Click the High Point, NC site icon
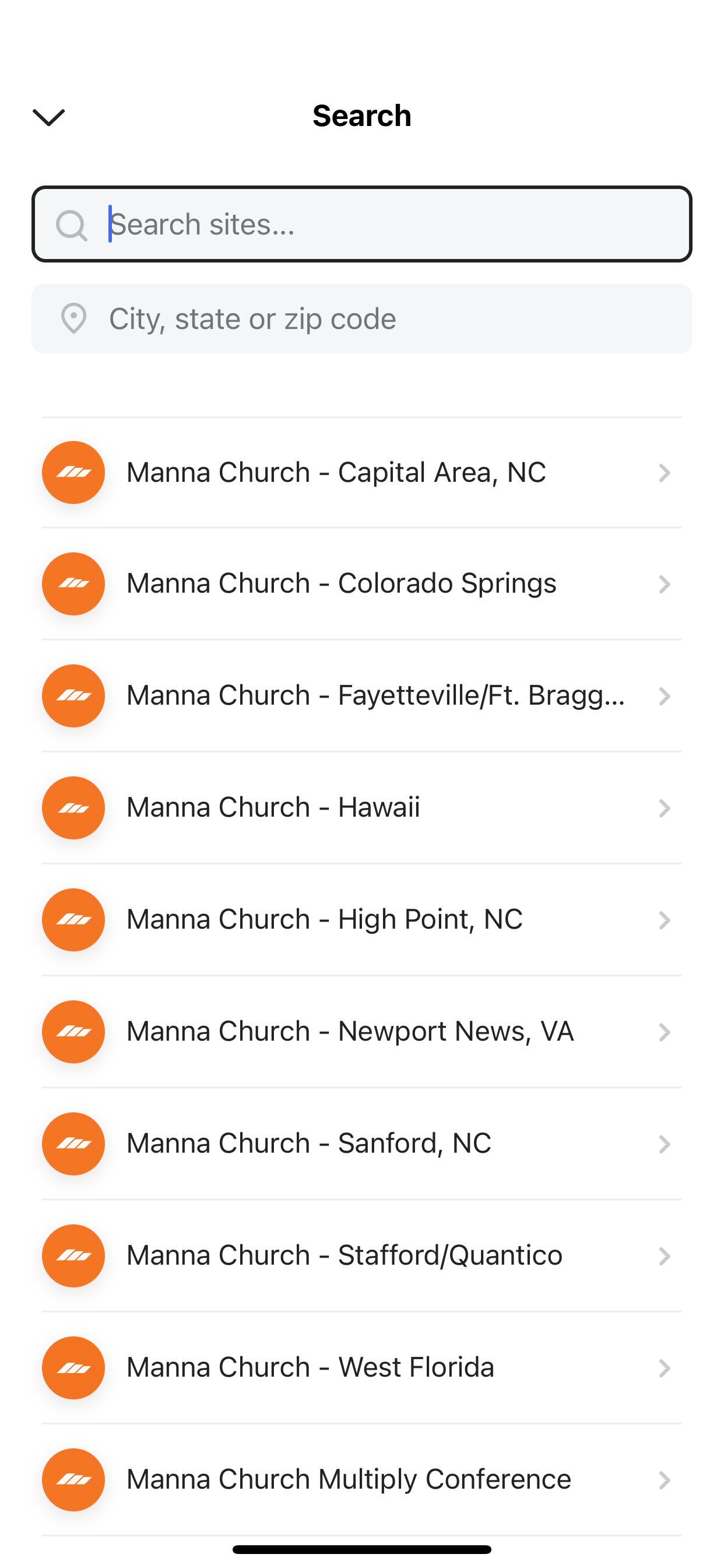This screenshot has height=1568, width=724. [73, 920]
